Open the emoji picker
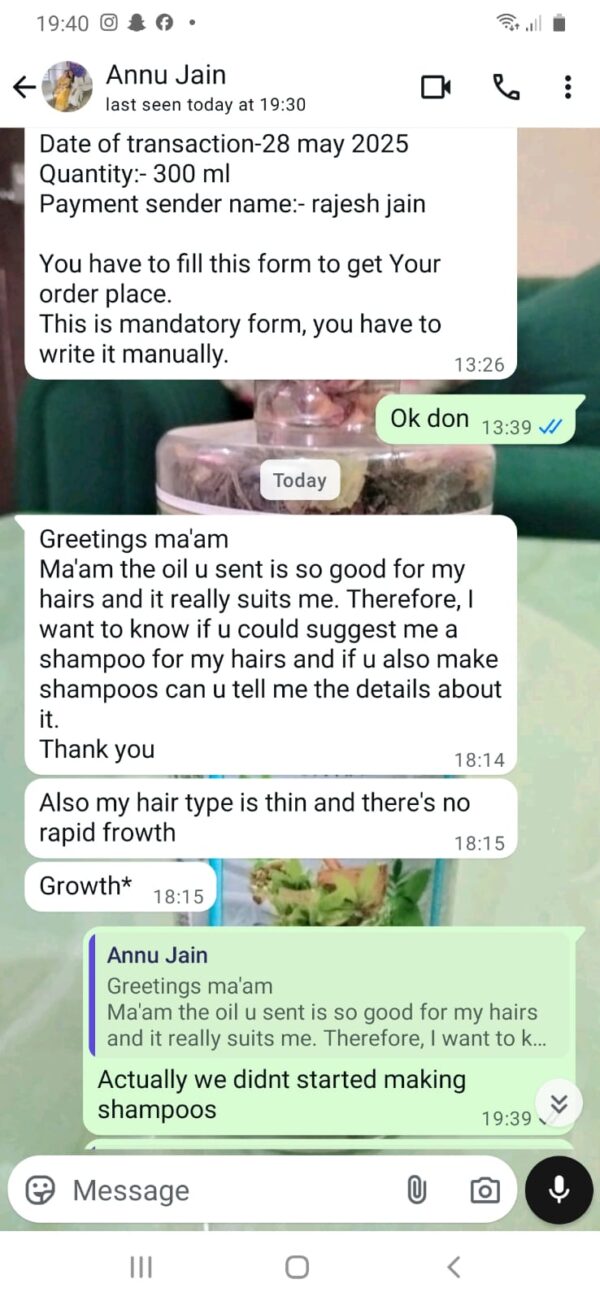The image size is (600, 1301). (40, 1190)
